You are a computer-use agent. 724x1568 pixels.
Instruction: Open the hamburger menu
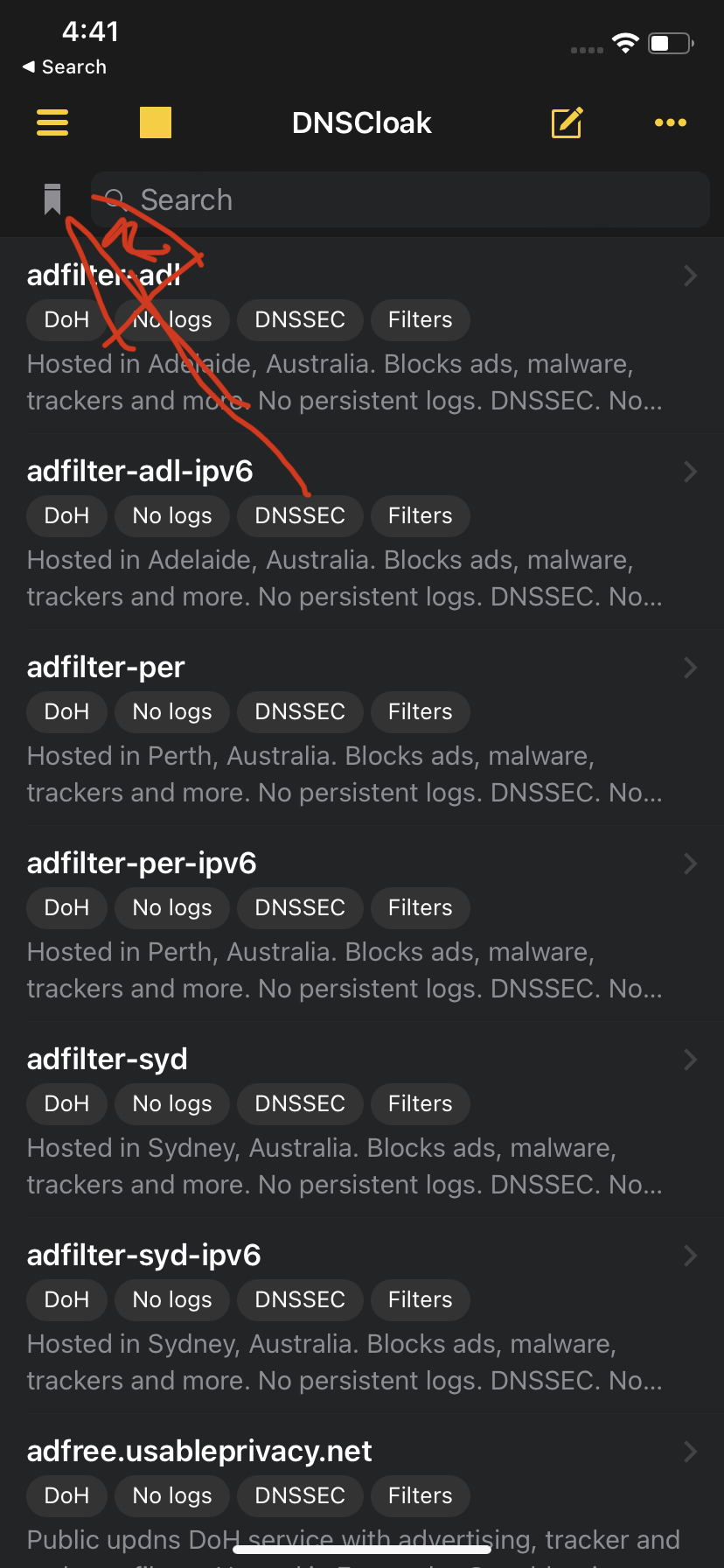tap(52, 122)
